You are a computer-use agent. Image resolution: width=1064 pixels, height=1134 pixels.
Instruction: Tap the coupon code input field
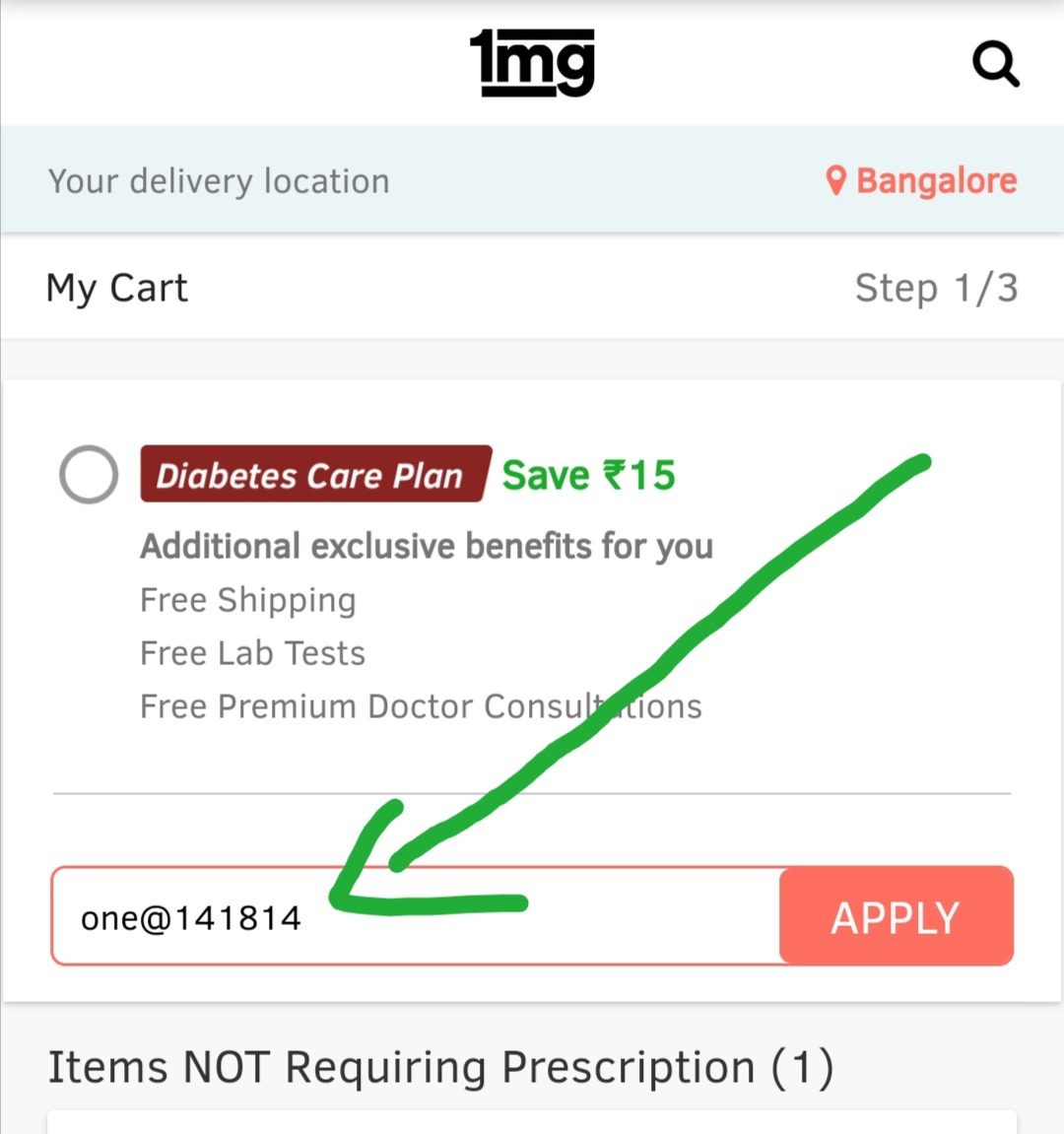tap(414, 917)
